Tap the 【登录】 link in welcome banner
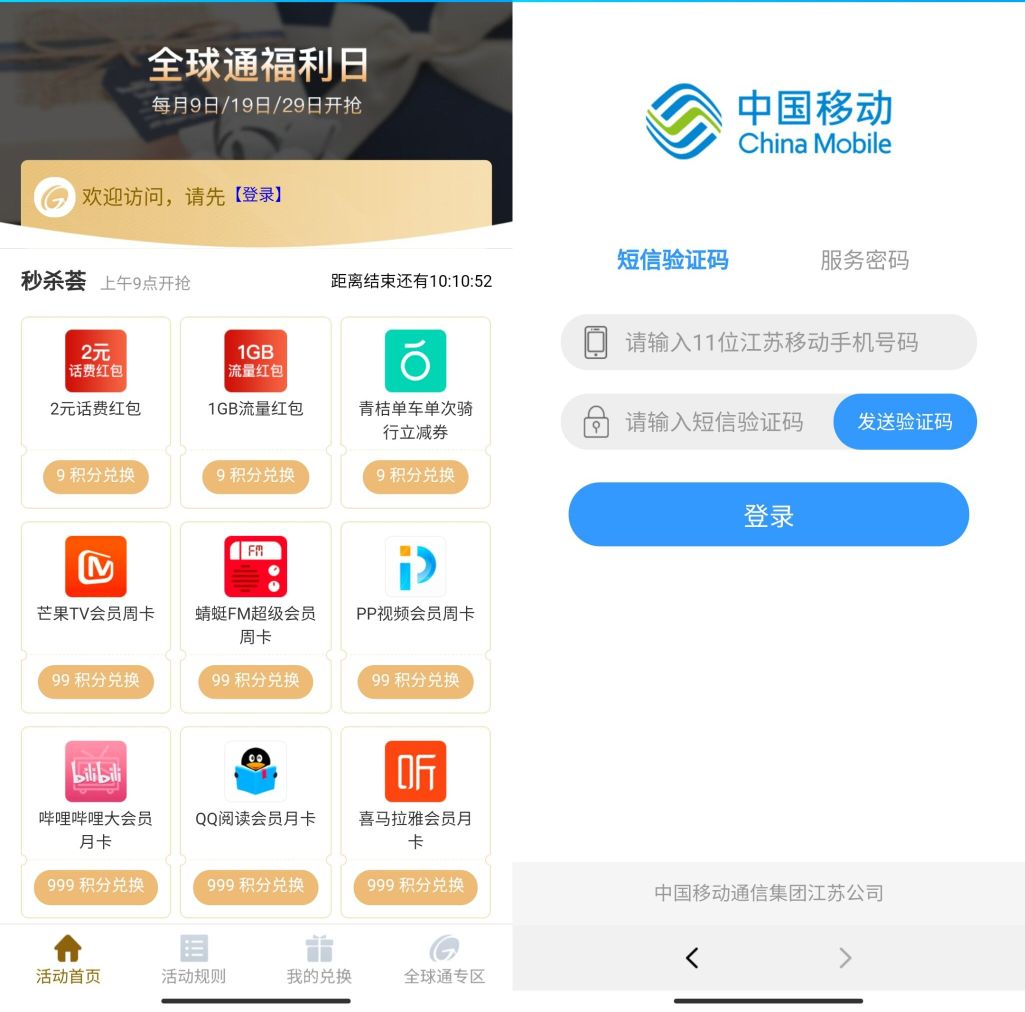The height and width of the screenshot is (1012, 1025). pos(259,195)
